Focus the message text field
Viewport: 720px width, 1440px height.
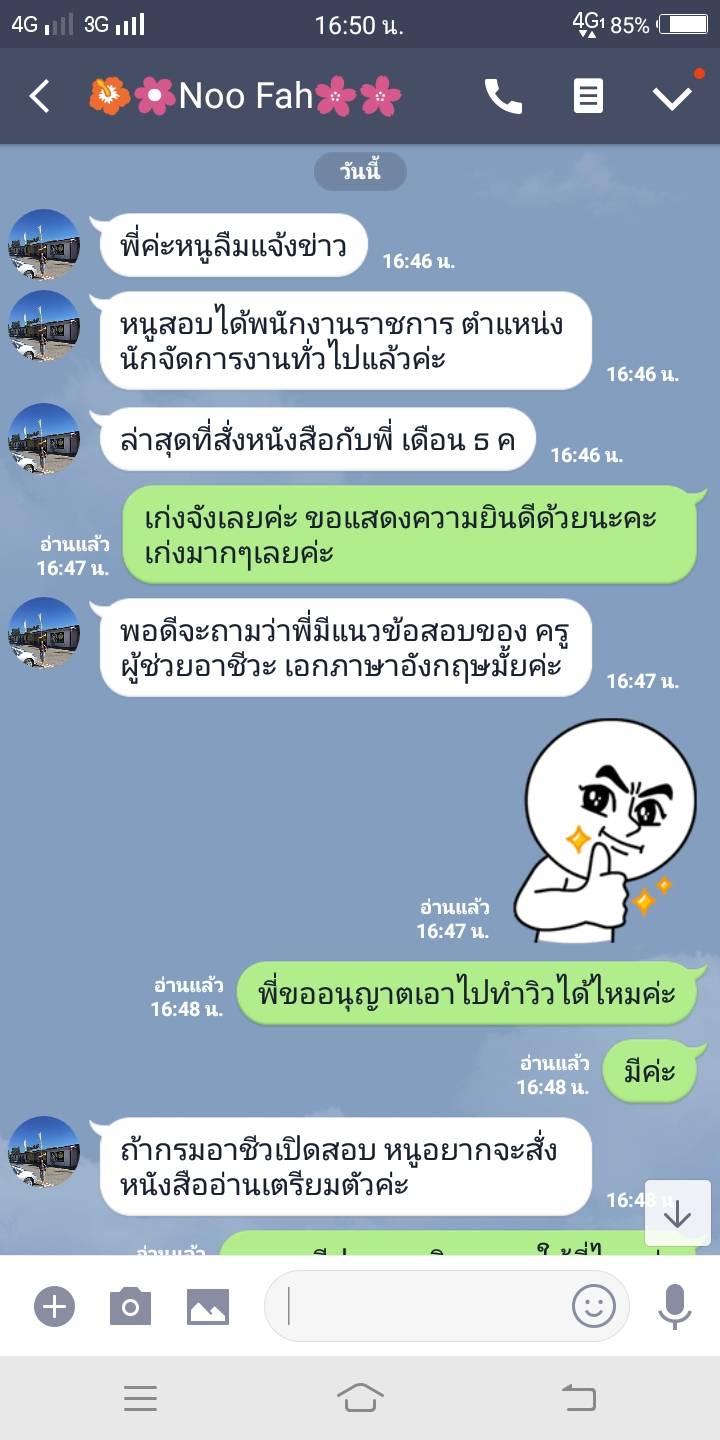420,1306
